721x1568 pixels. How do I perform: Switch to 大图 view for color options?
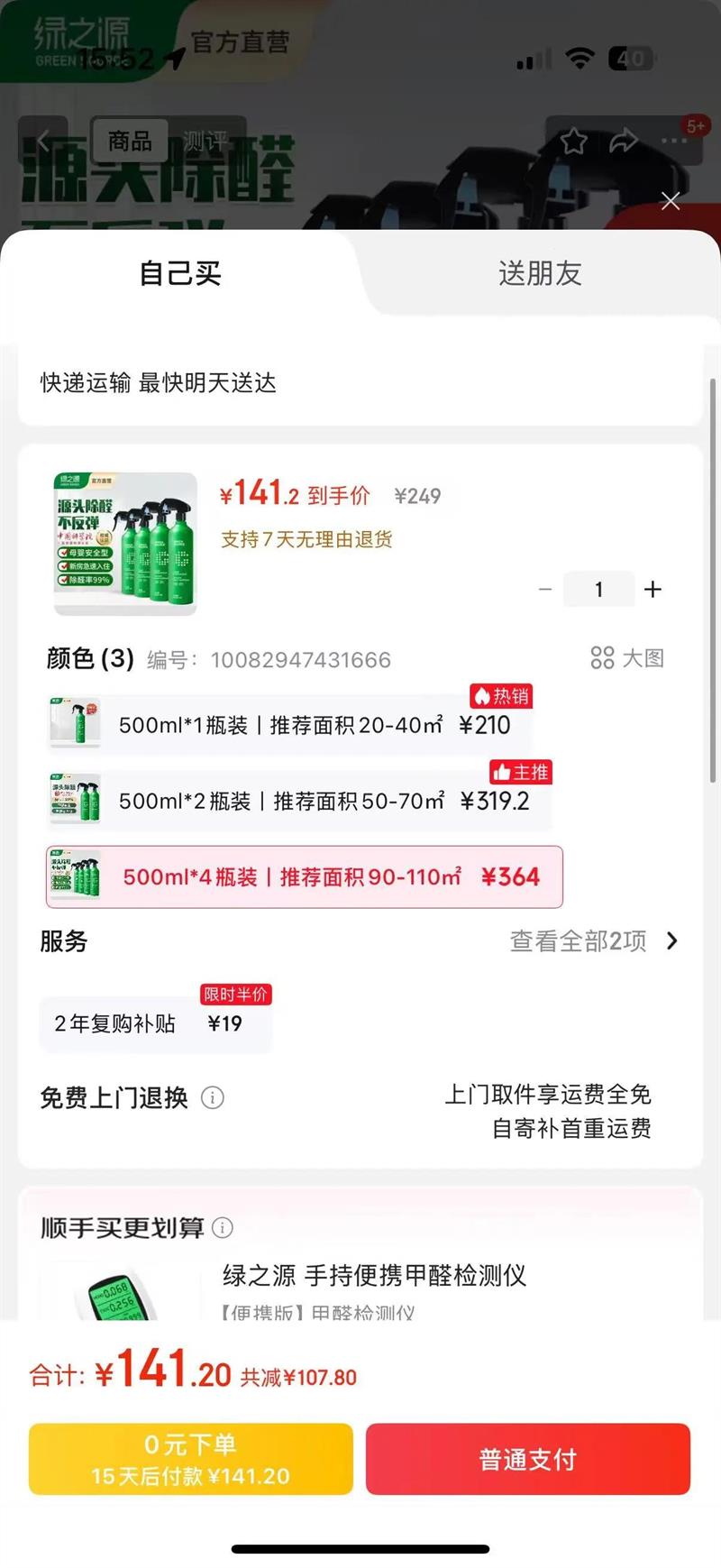627,658
